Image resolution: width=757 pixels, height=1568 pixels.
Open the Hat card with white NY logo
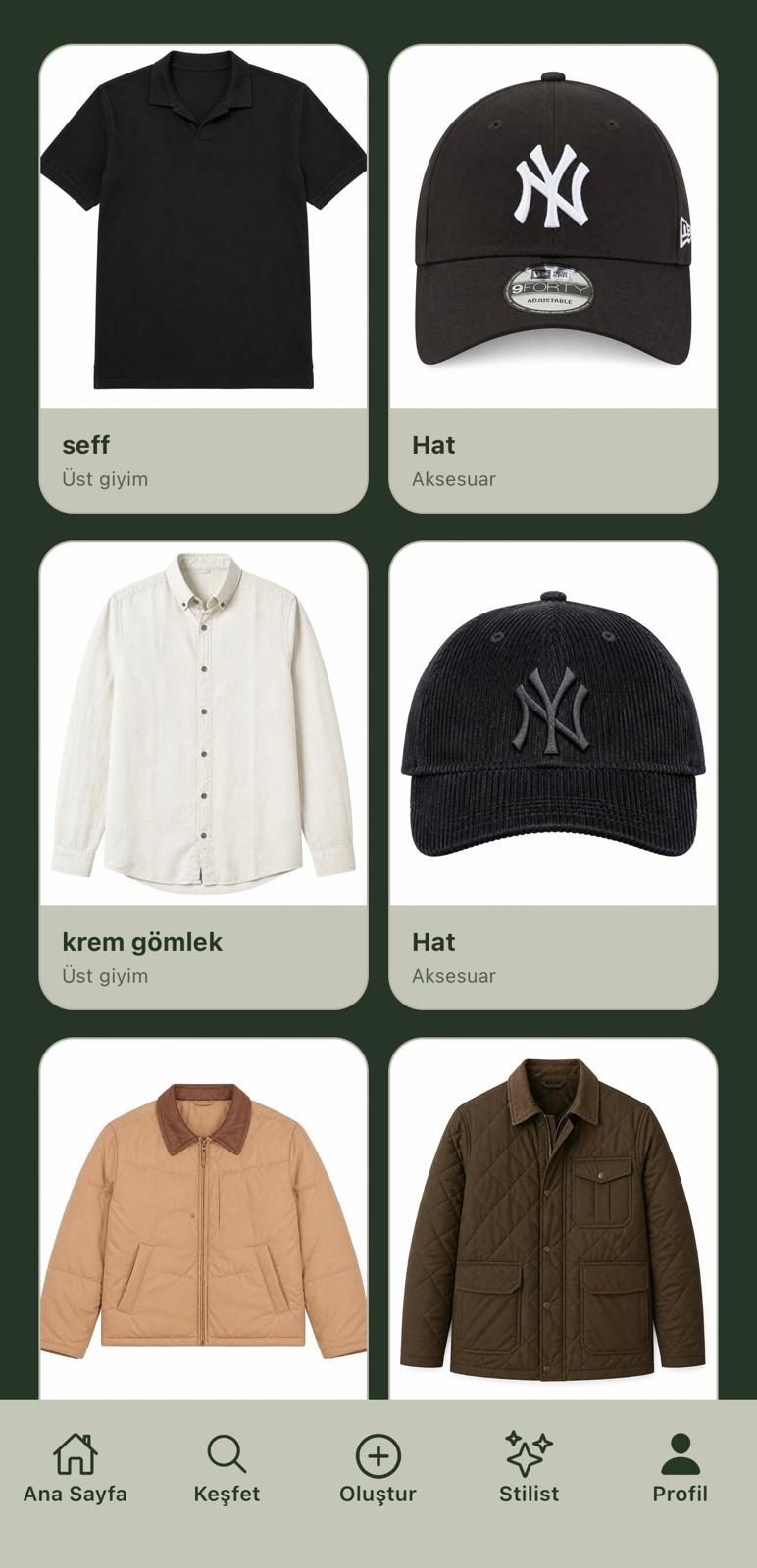(x=553, y=278)
